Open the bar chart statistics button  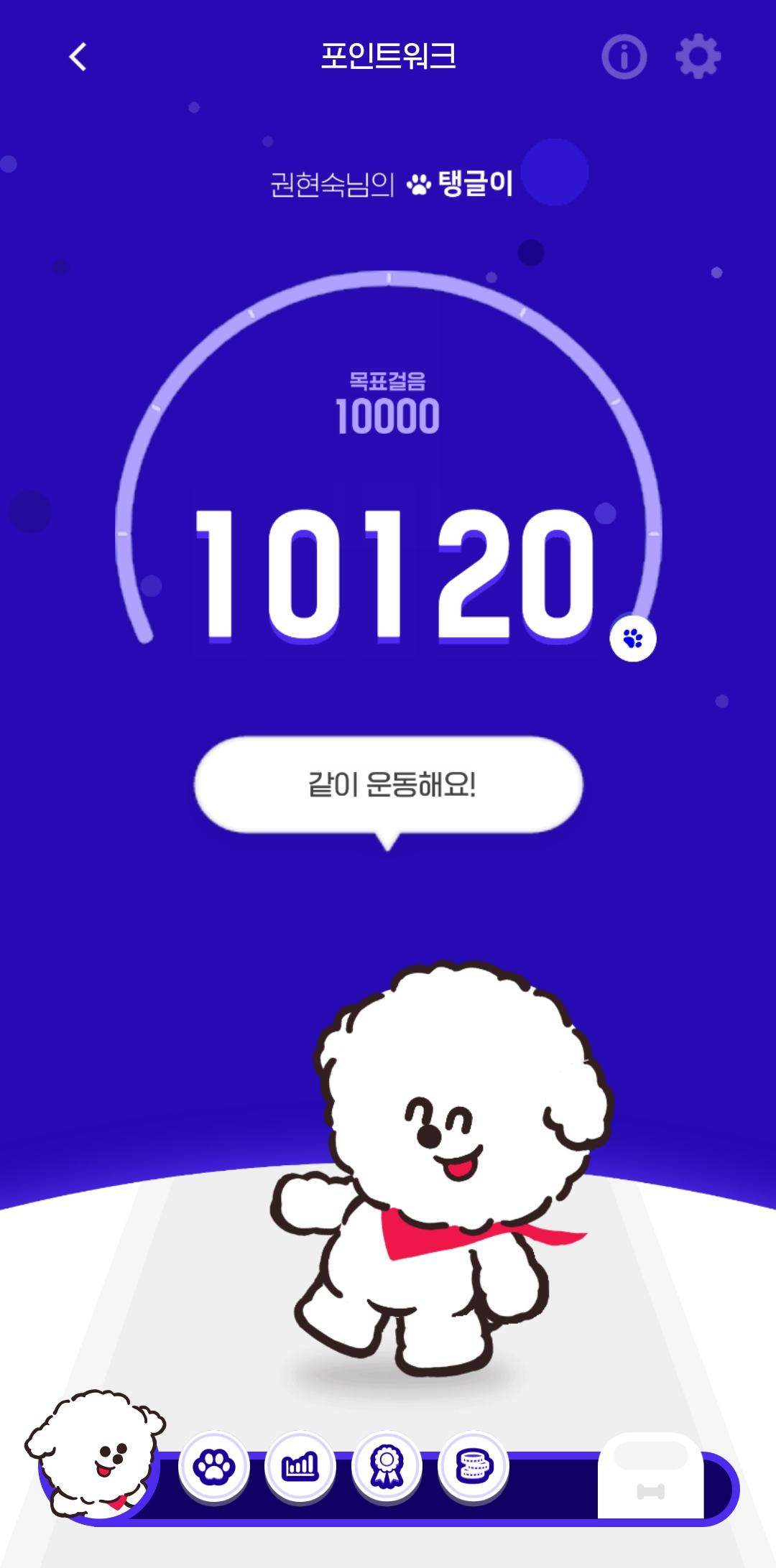(300, 1466)
